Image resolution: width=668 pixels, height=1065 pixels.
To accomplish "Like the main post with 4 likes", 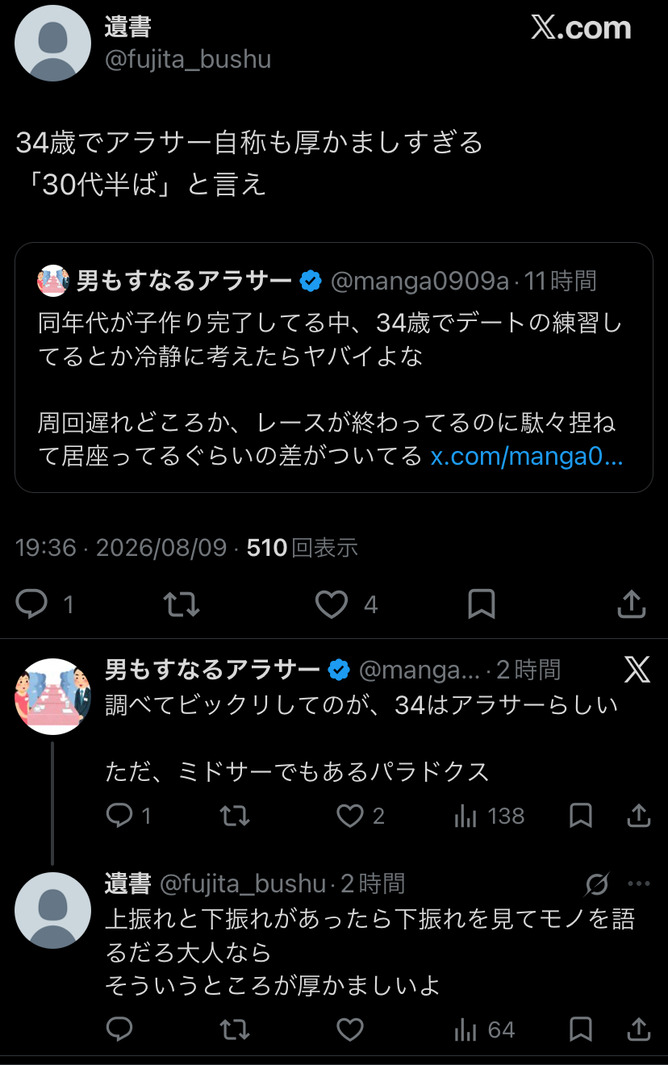I will (x=332, y=603).
